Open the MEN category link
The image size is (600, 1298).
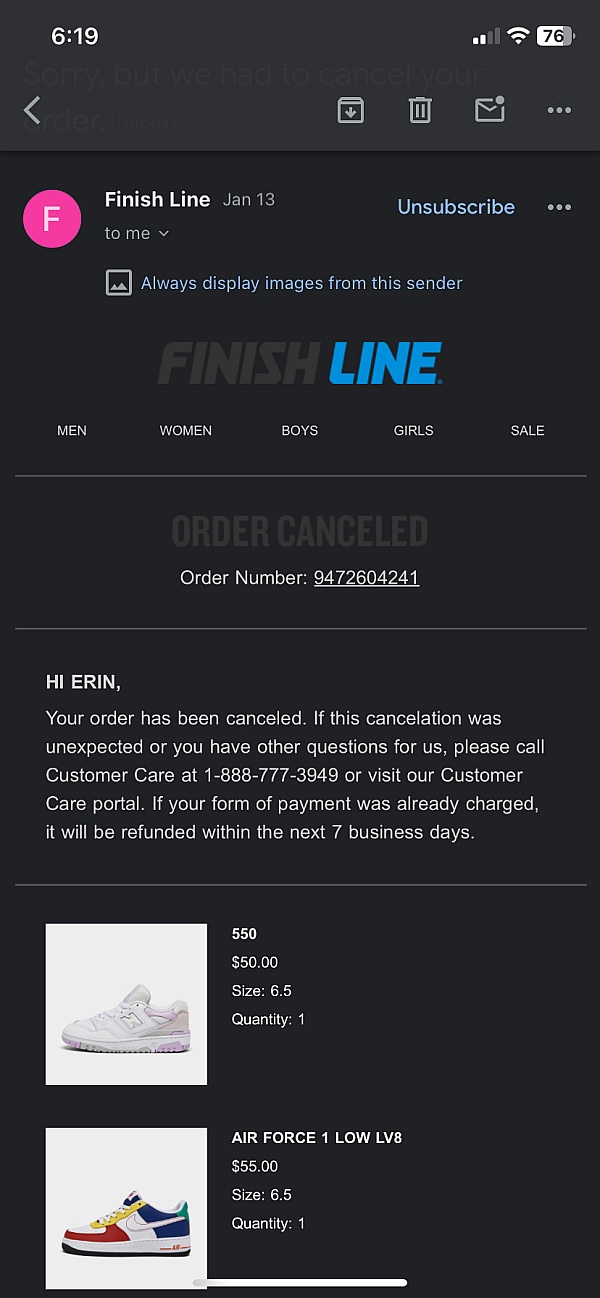pyautogui.click(x=72, y=430)
